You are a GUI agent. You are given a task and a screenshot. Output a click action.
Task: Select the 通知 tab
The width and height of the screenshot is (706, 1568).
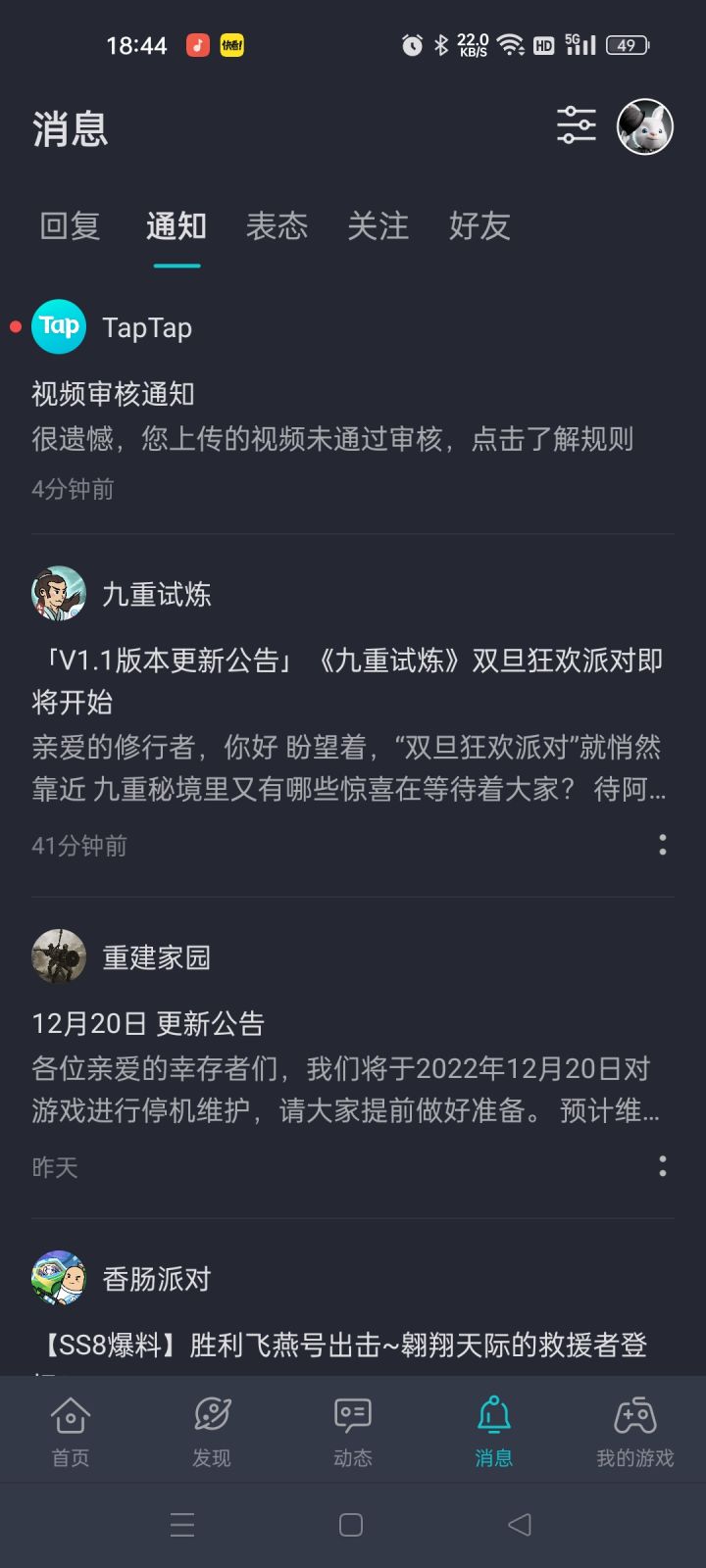[x=176, y=226]
